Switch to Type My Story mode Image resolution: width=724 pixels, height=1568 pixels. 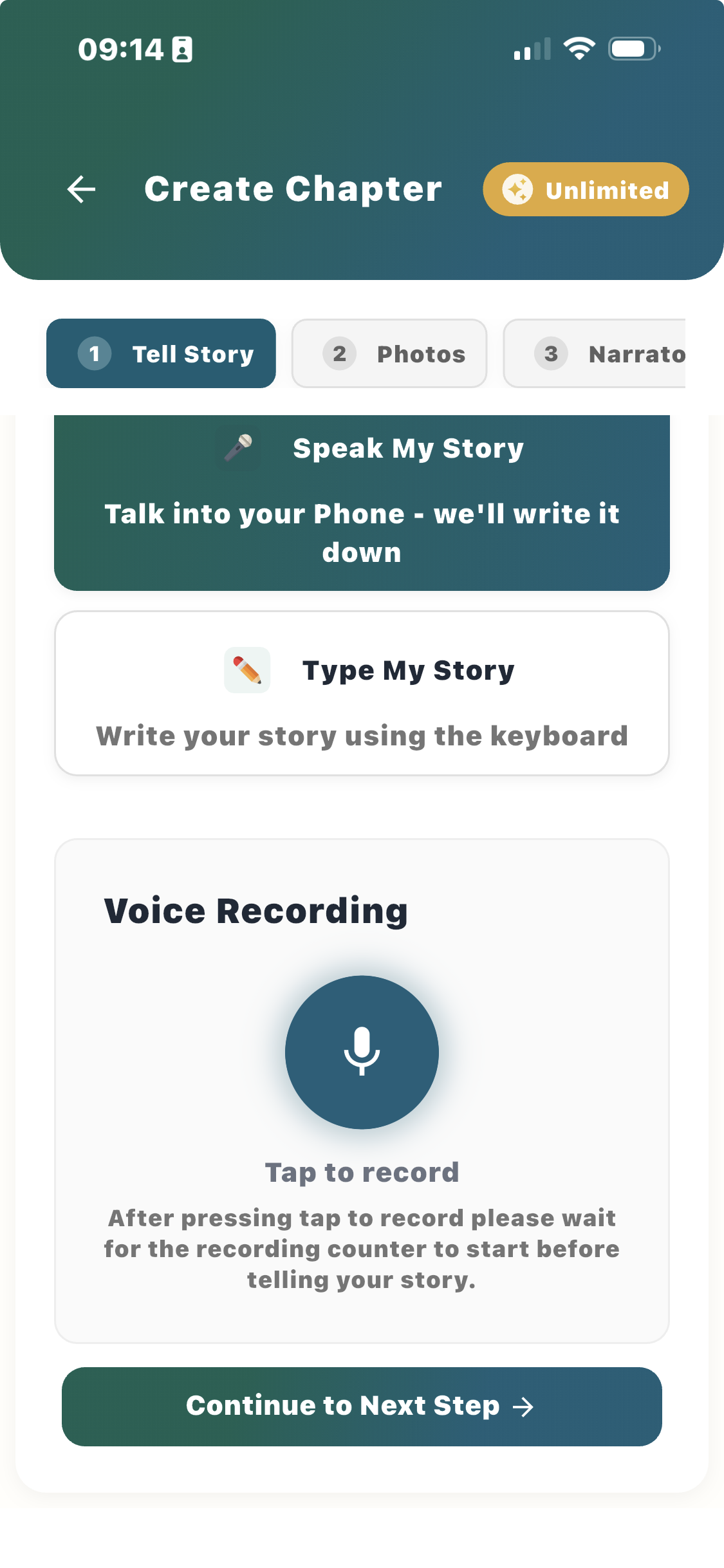[x=361, y=694]
